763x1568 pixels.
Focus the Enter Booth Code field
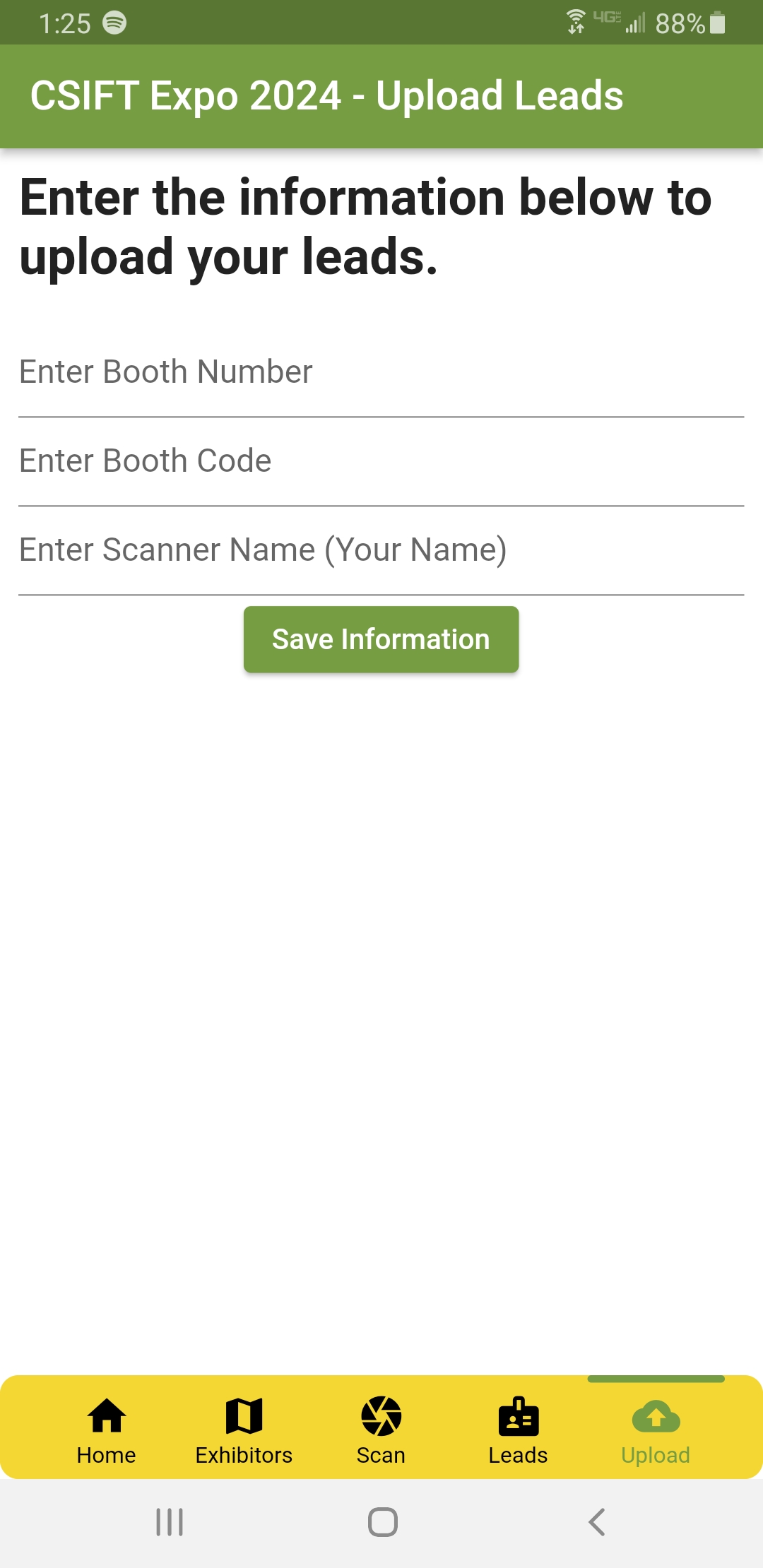pos(381,462)
